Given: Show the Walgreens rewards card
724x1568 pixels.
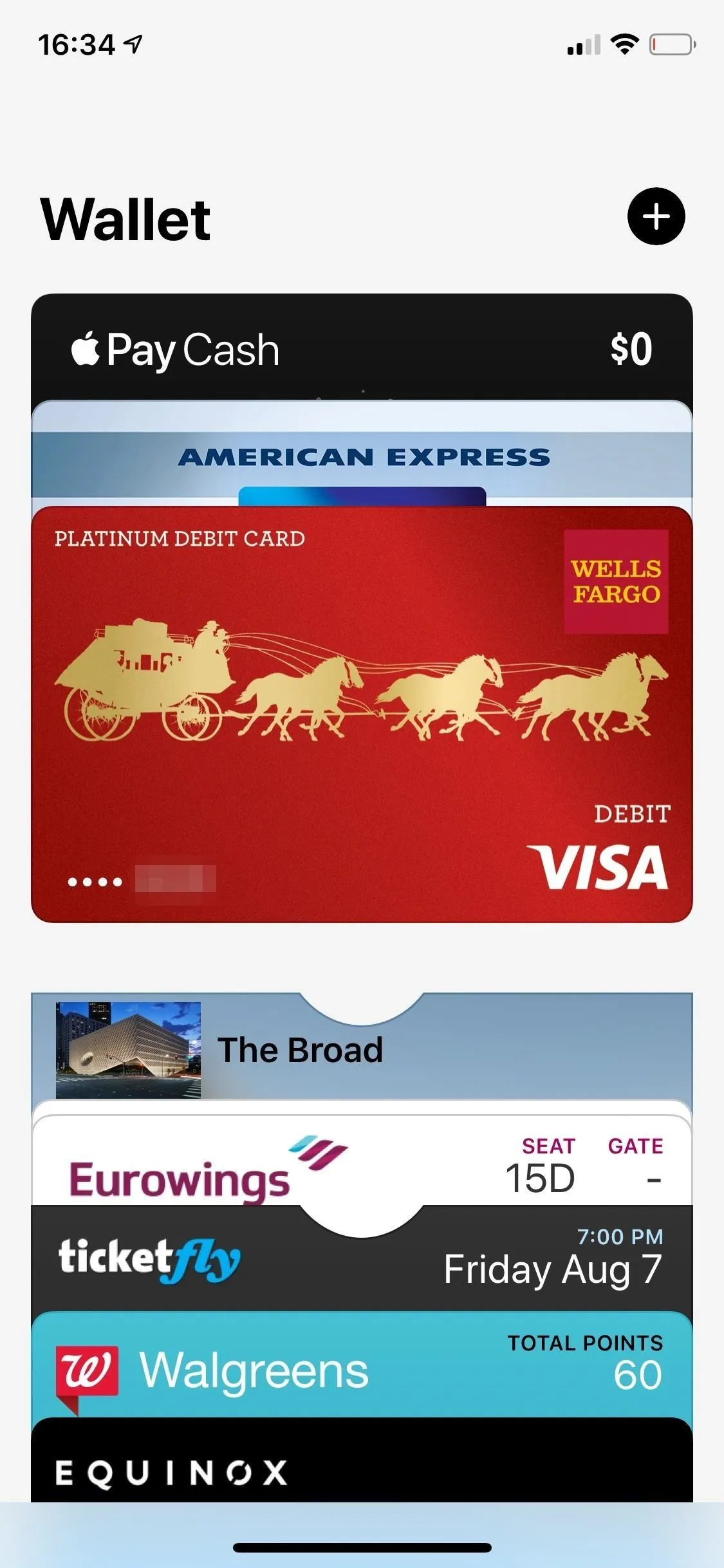Looking at the screenshot, I should [x=362, y=1366].
